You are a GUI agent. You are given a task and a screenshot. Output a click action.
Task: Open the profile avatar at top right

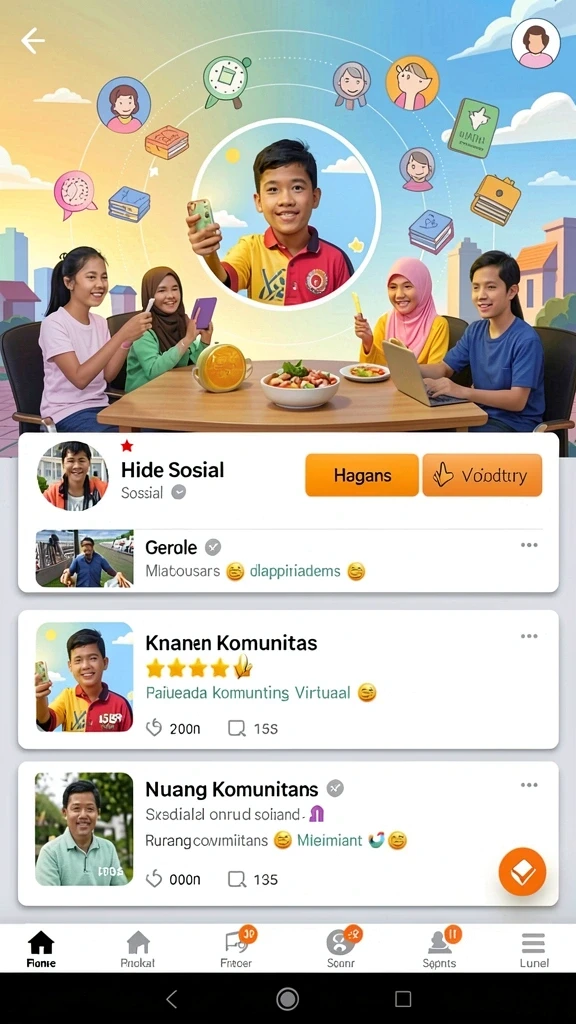(536, 43)
